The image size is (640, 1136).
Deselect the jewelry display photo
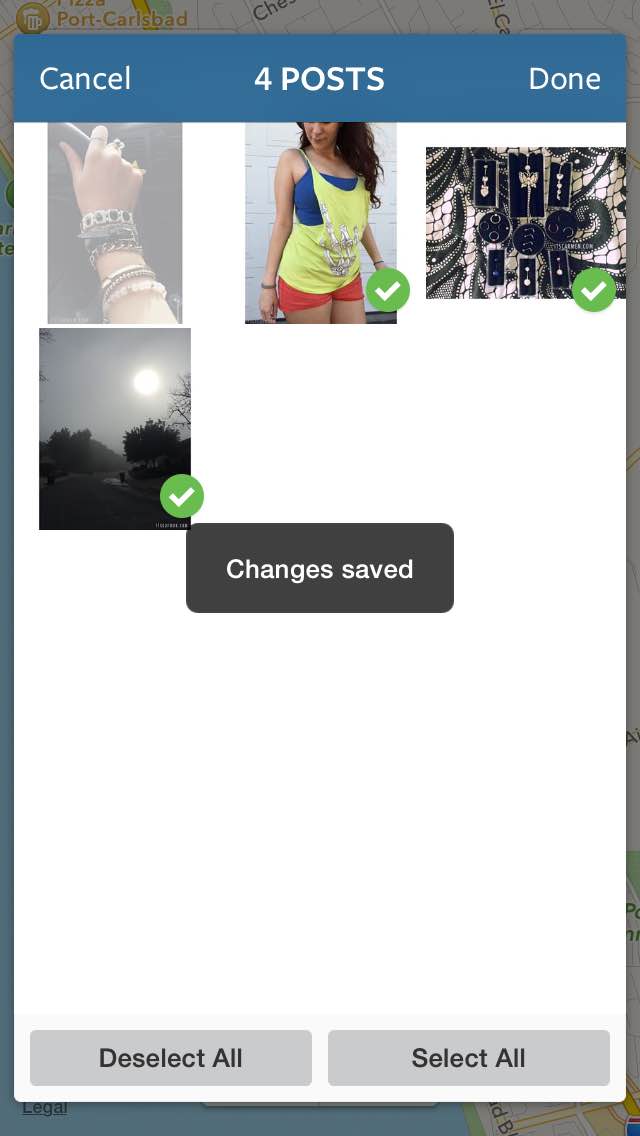(525, 223)
